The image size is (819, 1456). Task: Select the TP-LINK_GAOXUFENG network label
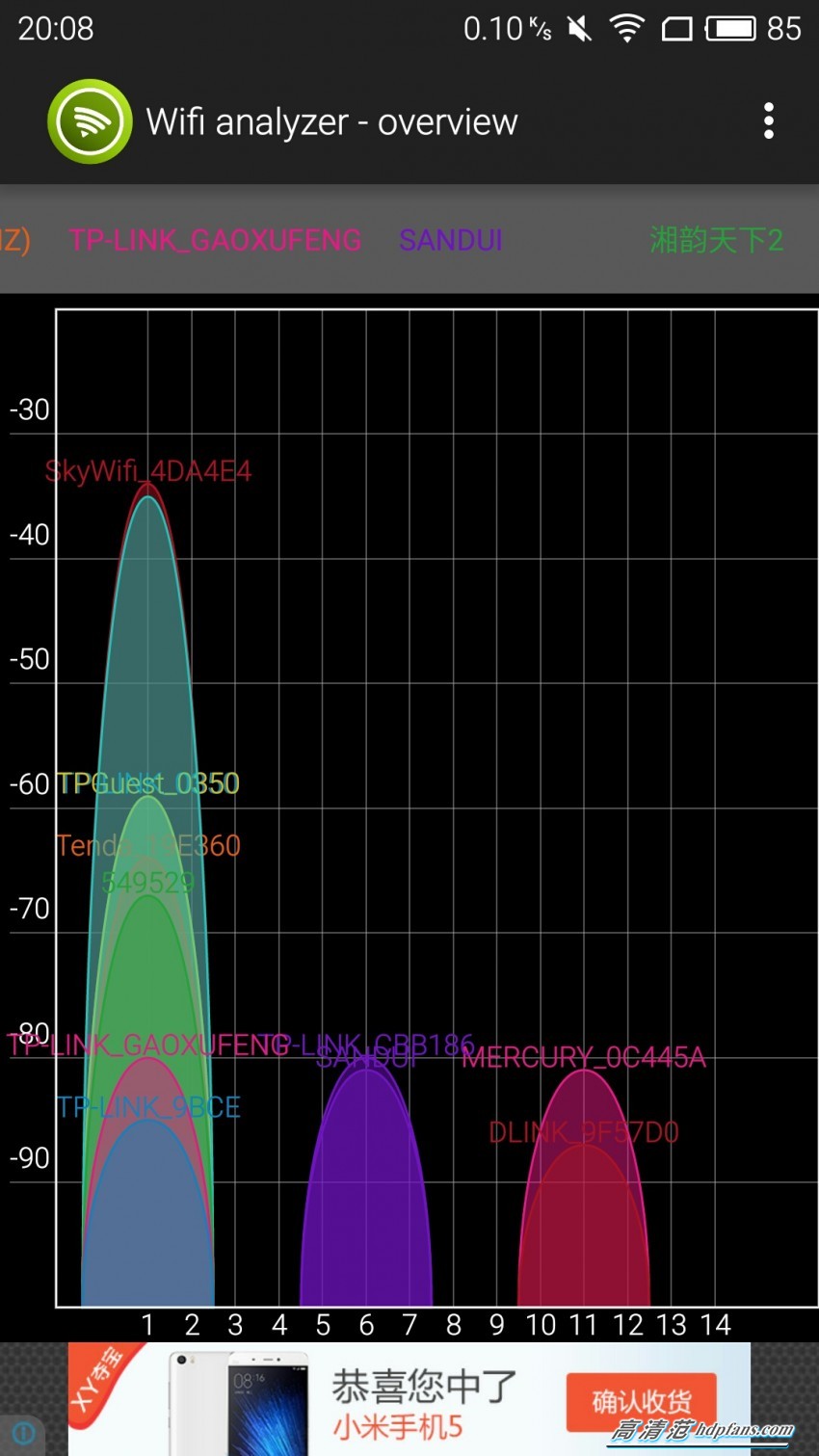215,240
